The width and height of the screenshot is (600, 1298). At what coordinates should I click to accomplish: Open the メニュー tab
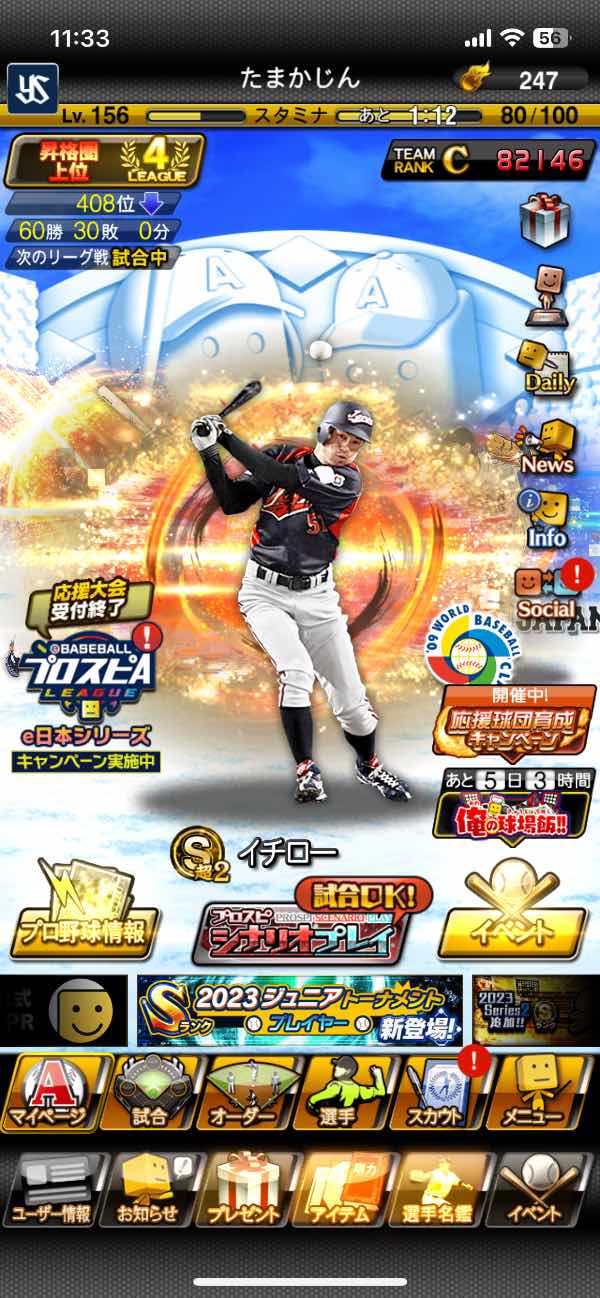(542, 1095)
